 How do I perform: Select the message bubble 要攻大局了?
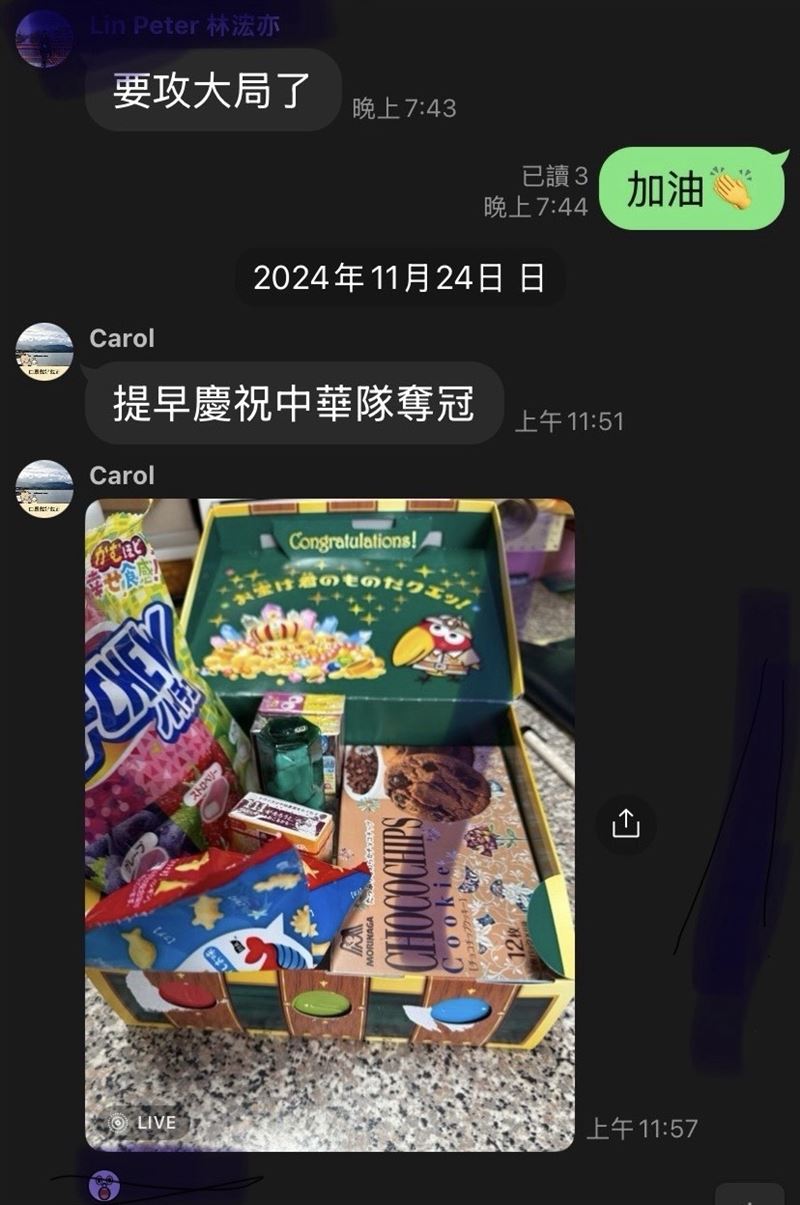pos(210,90)
